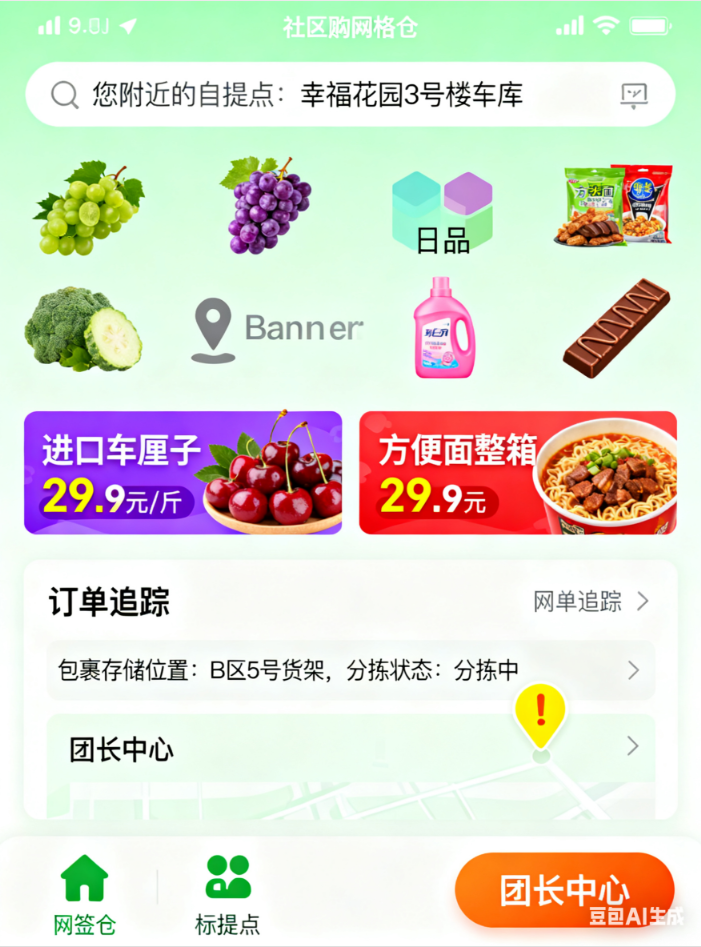Open the 进口车厘子 29.9元 promotion

[183, 473]
